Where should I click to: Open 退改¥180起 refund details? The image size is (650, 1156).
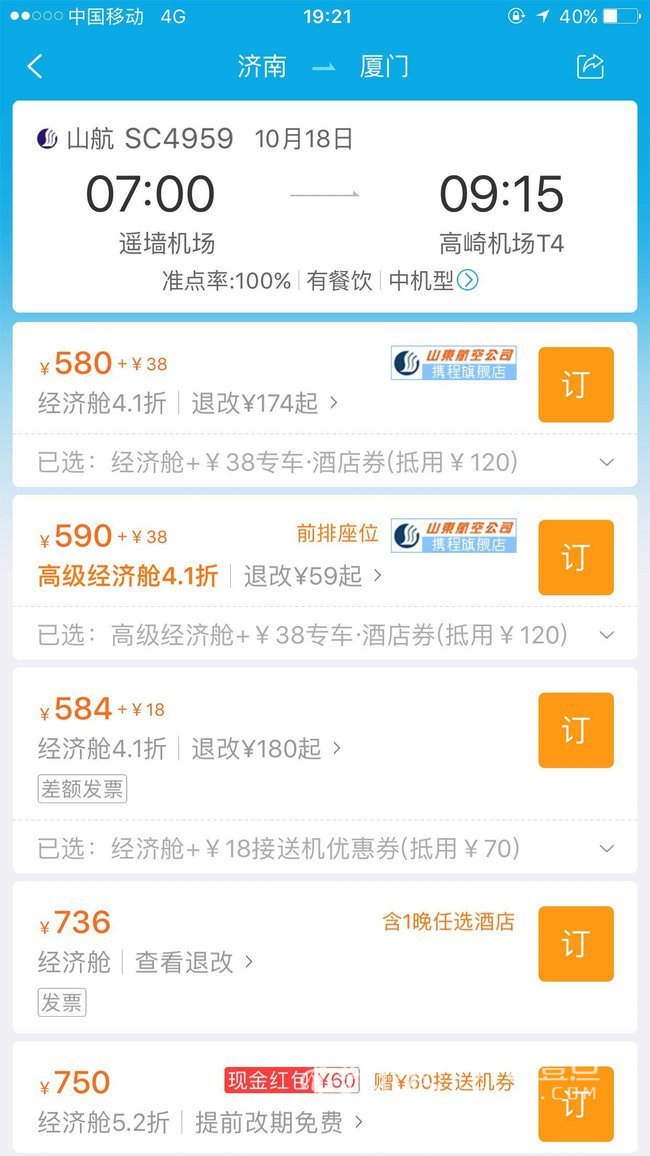265,748
